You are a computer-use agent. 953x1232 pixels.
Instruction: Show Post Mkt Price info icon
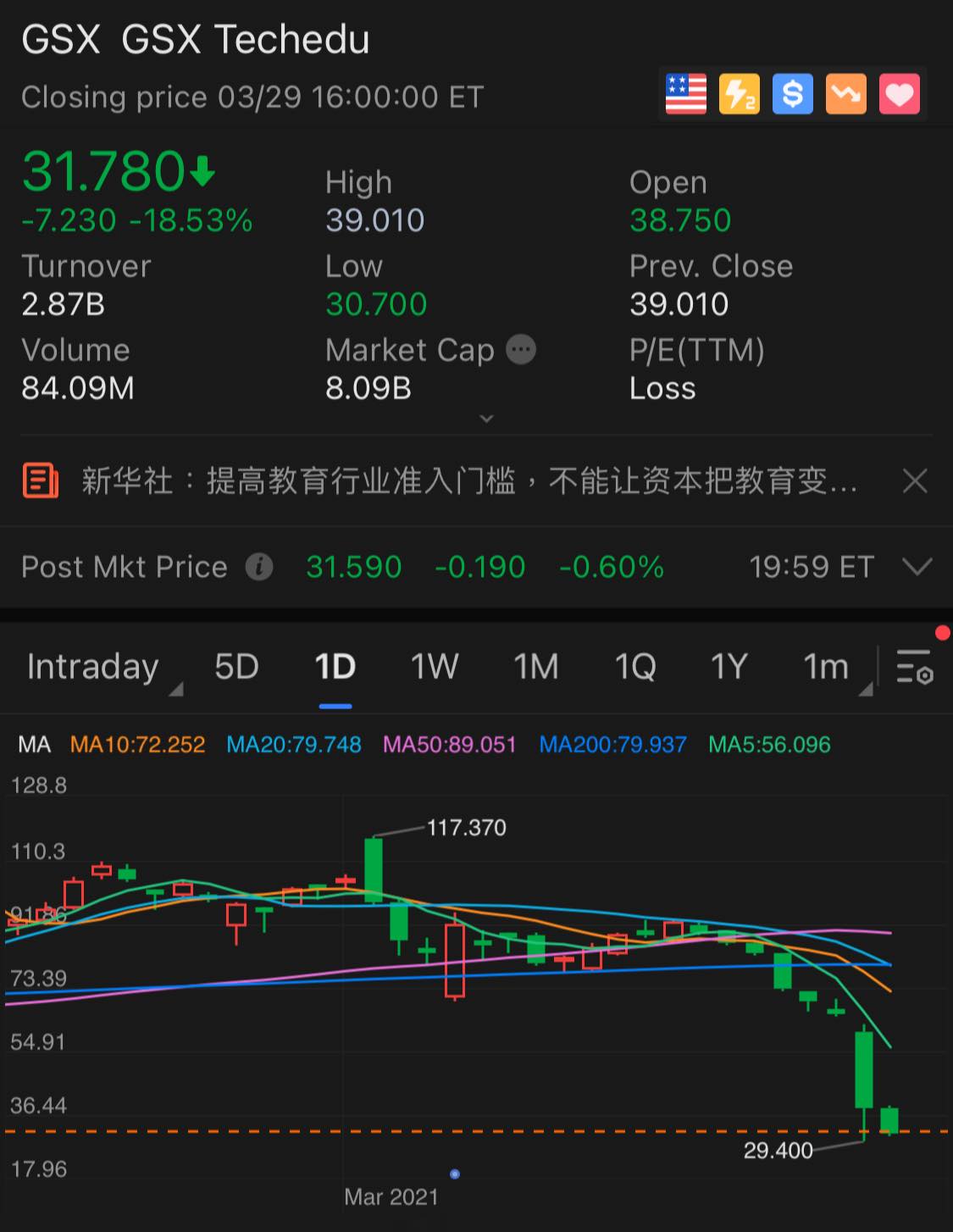pos(259,567)
